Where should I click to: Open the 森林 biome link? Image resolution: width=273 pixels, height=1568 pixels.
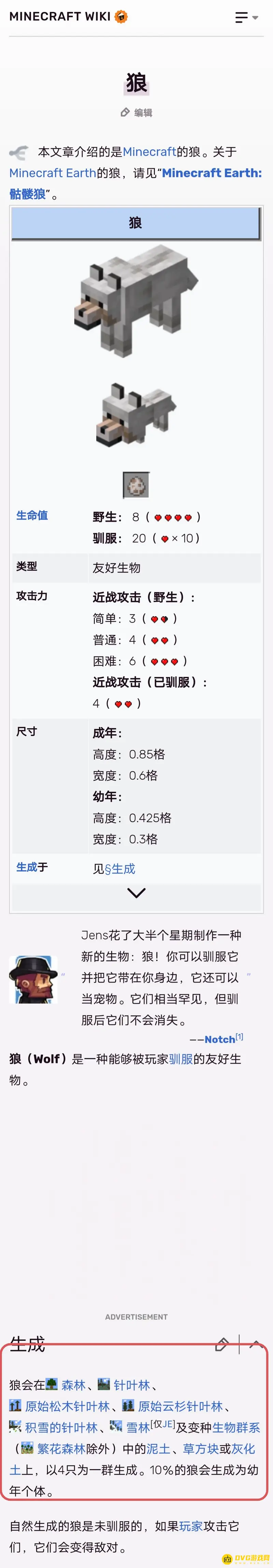point(73,1385)
